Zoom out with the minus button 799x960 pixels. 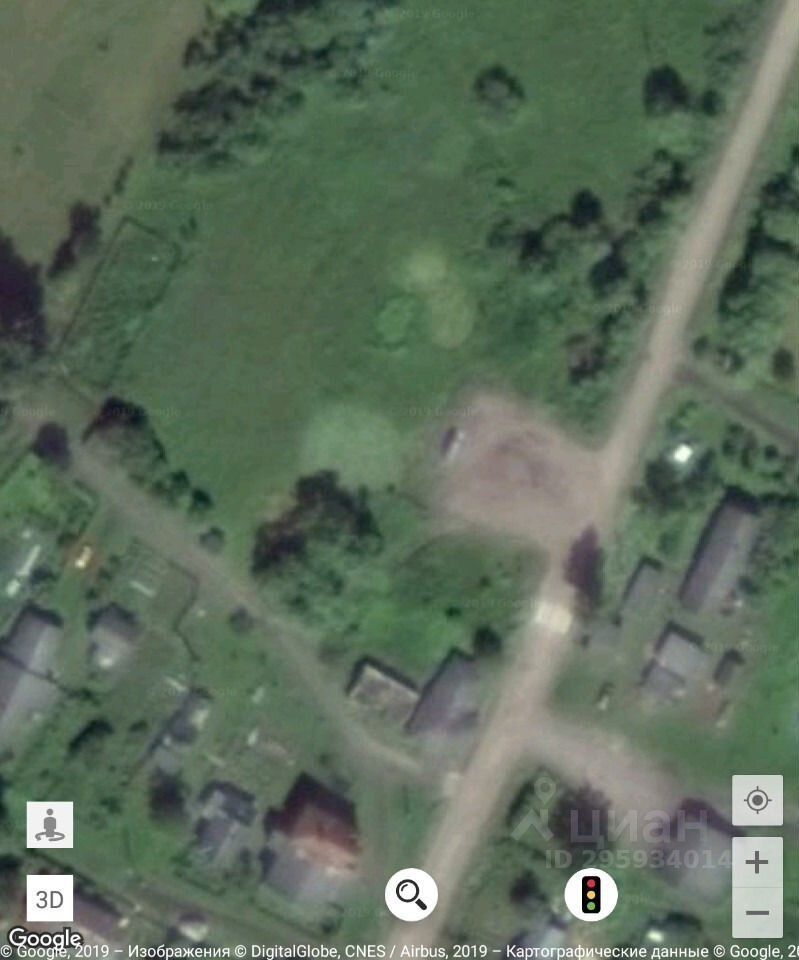tap(757, 912)
